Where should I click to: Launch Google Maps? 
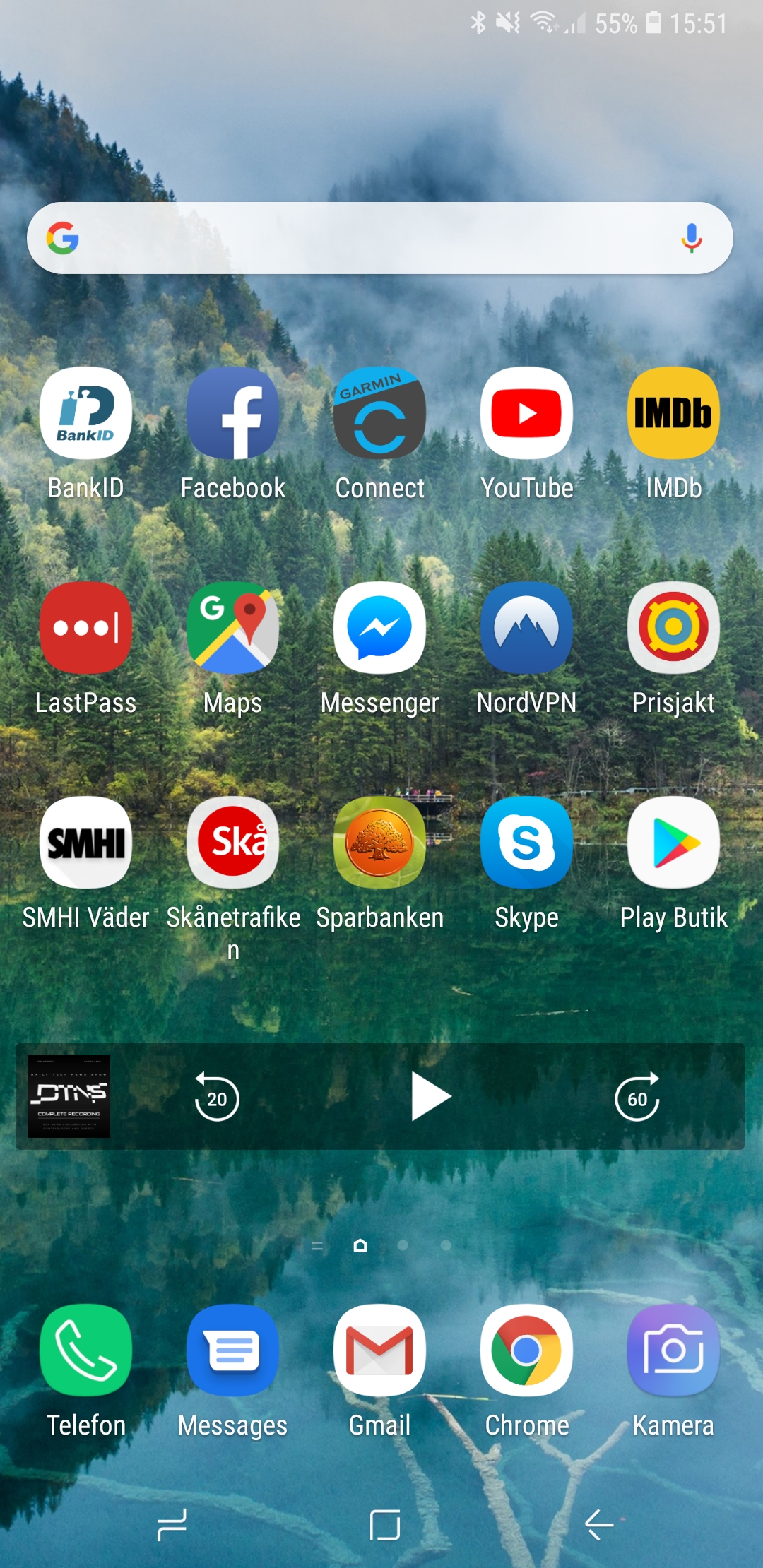[232, 629]
